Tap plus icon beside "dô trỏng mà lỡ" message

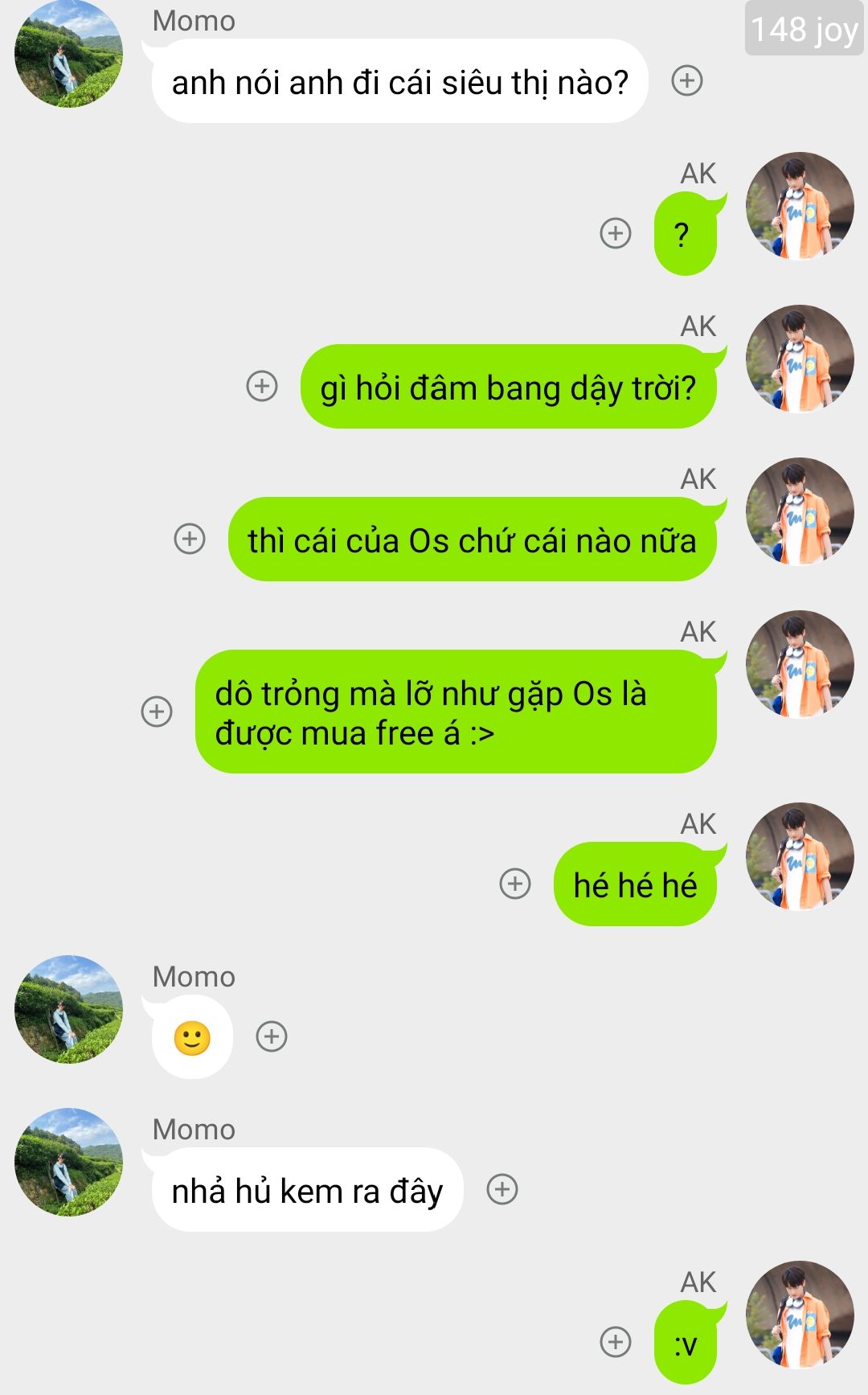[157, 712]
